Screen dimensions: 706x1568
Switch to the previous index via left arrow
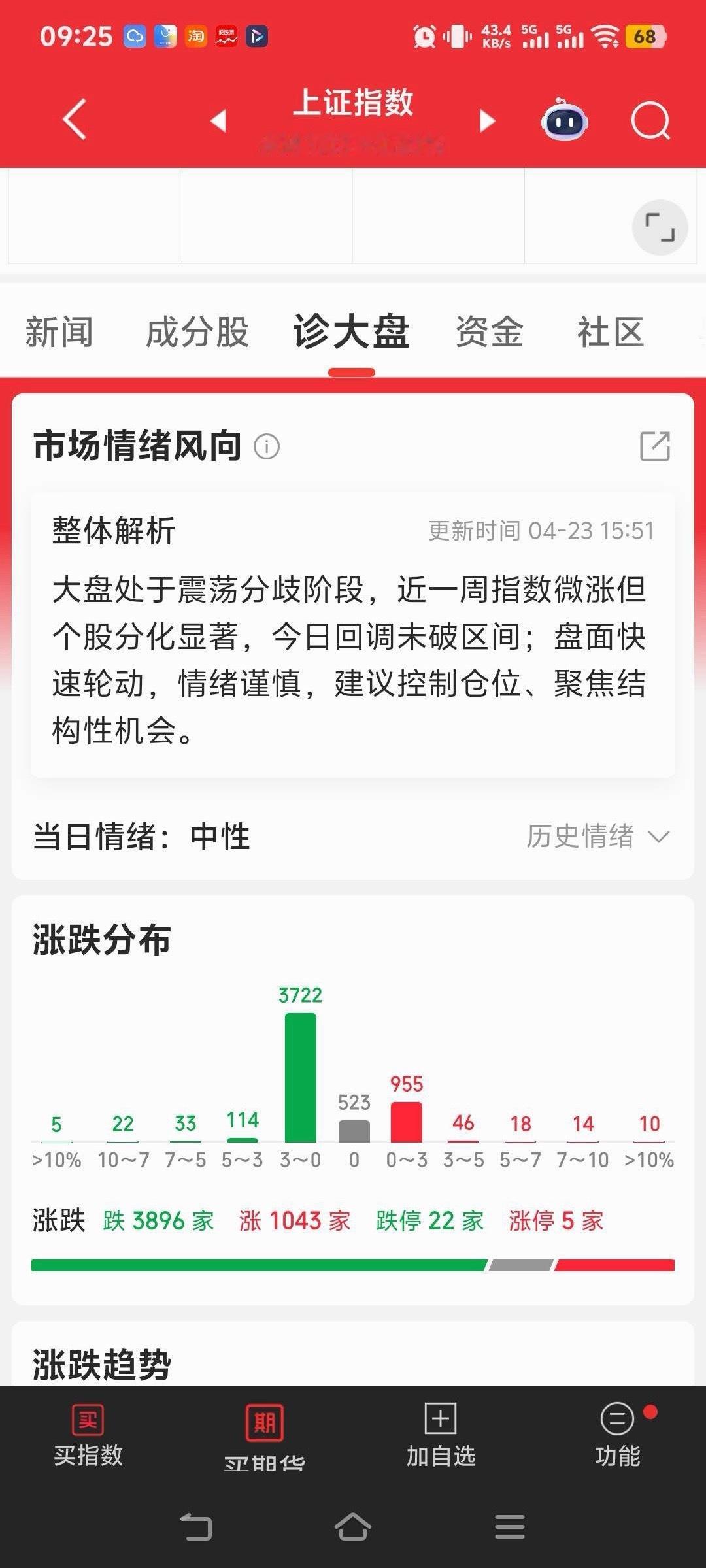coord(220,121)
